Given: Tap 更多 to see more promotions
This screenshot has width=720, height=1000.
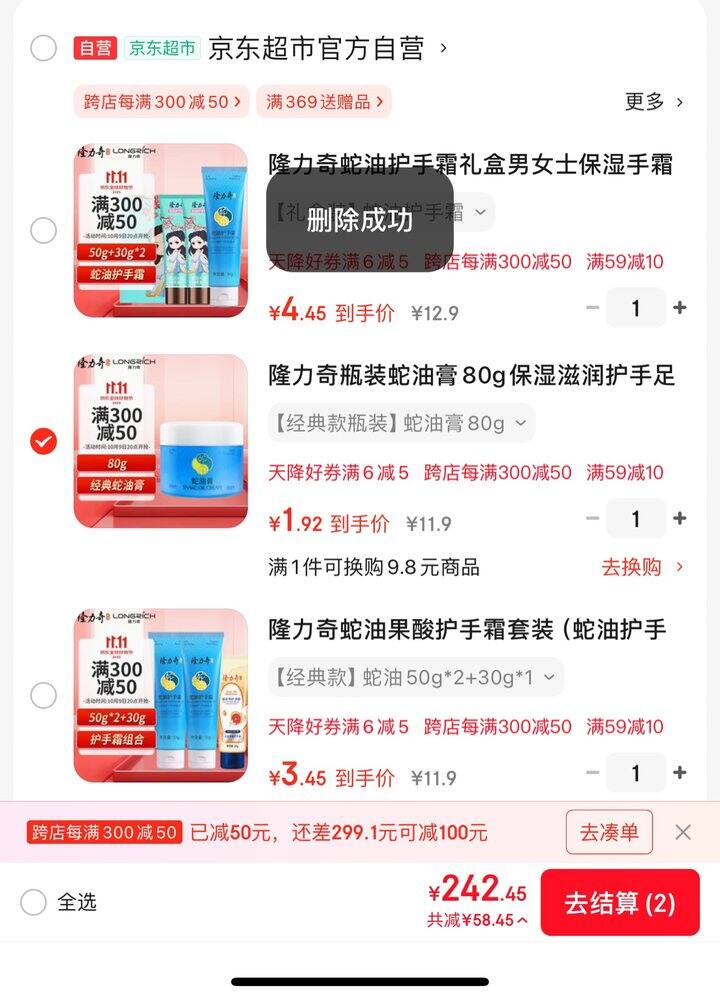Looking at the screenshot, I should [x=653, y=101].
